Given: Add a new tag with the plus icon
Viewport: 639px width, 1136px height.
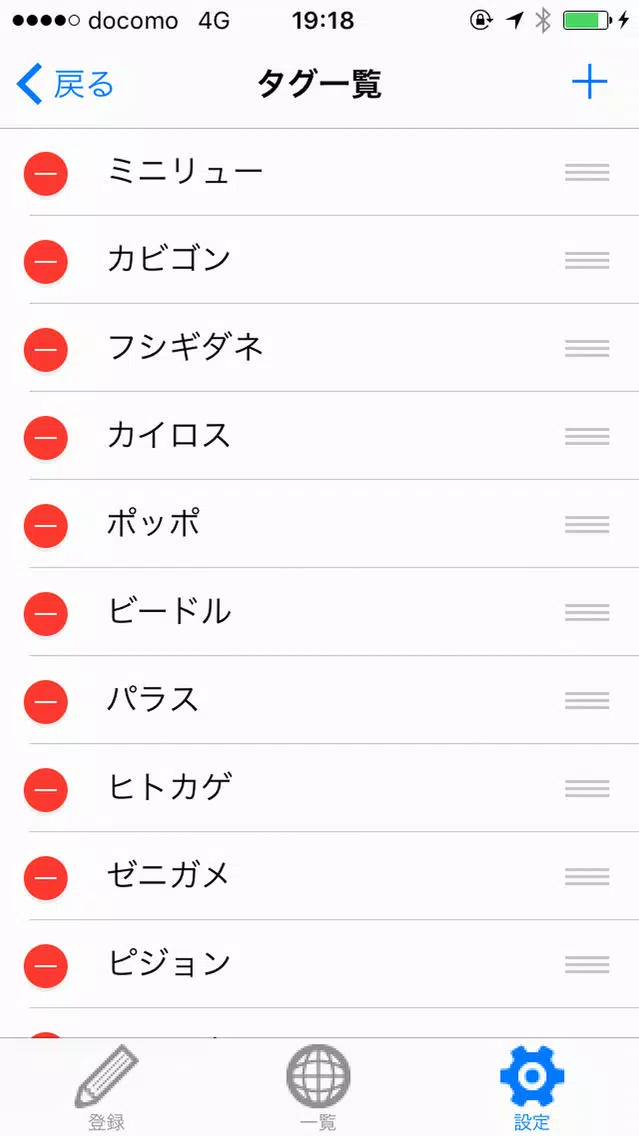Looking at the screenshot, I should (589, 83).
